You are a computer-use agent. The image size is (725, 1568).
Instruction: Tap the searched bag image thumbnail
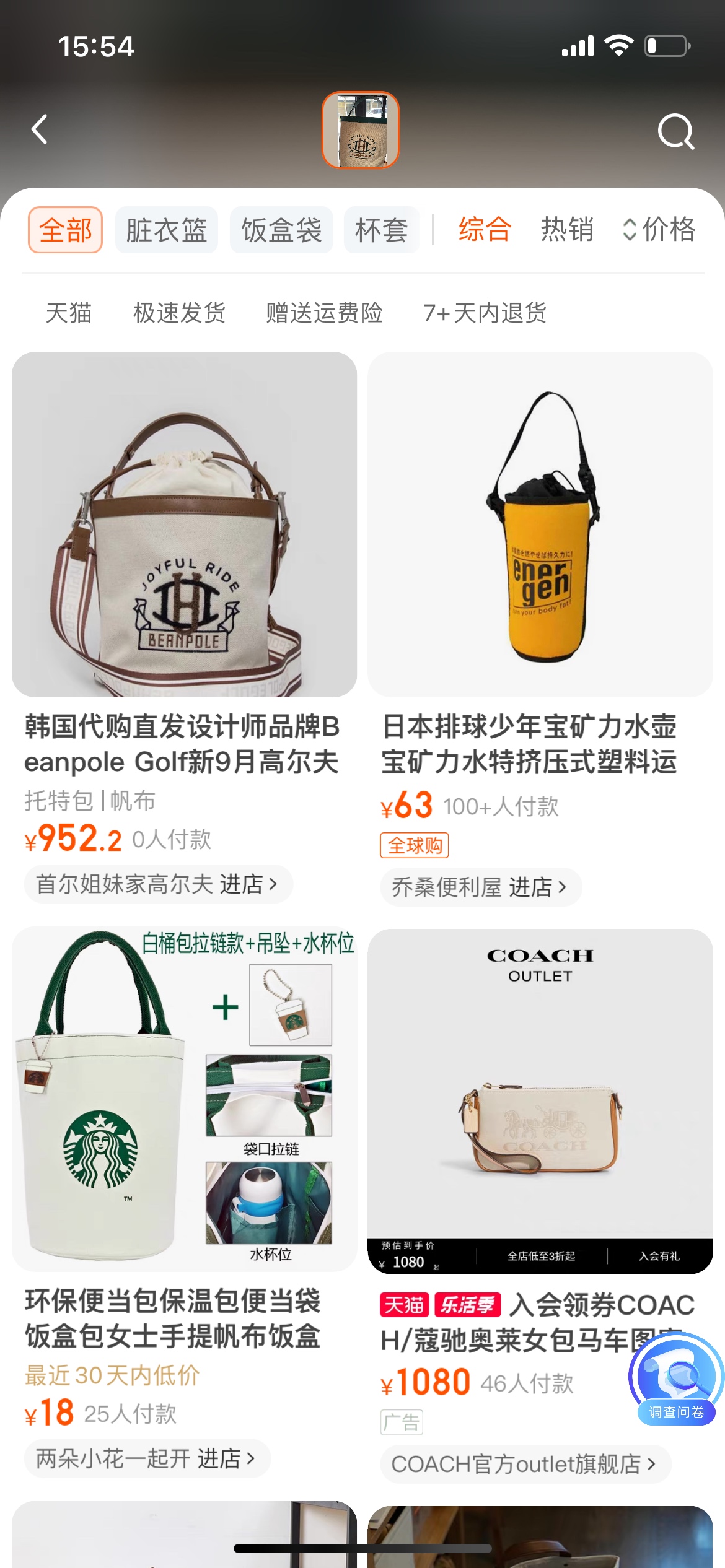(x=360, y=130)
